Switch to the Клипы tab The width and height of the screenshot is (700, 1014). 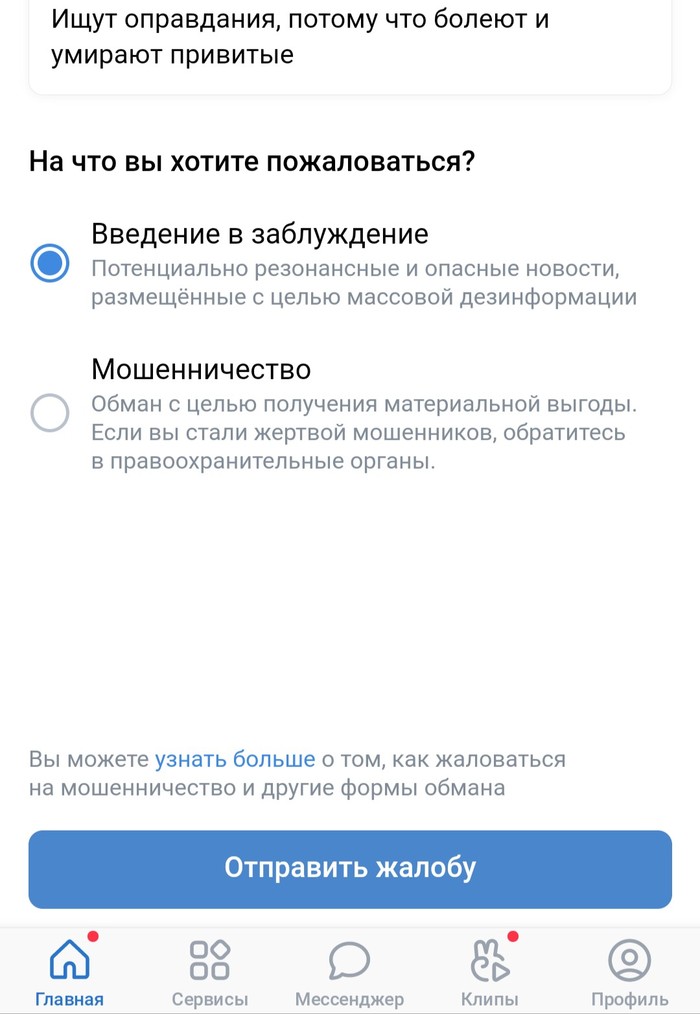[490, 972]
